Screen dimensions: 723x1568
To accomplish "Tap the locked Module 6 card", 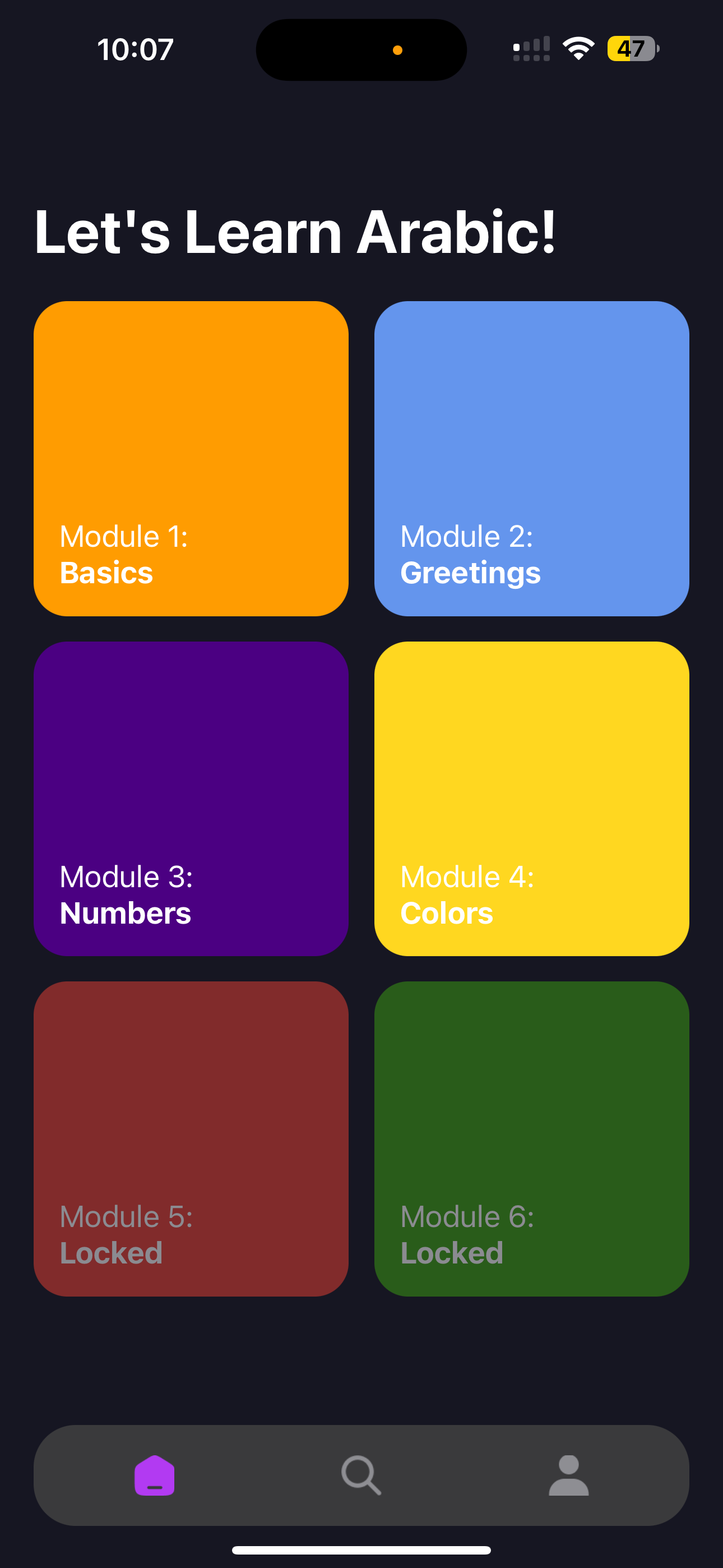I will [531, 1138].
